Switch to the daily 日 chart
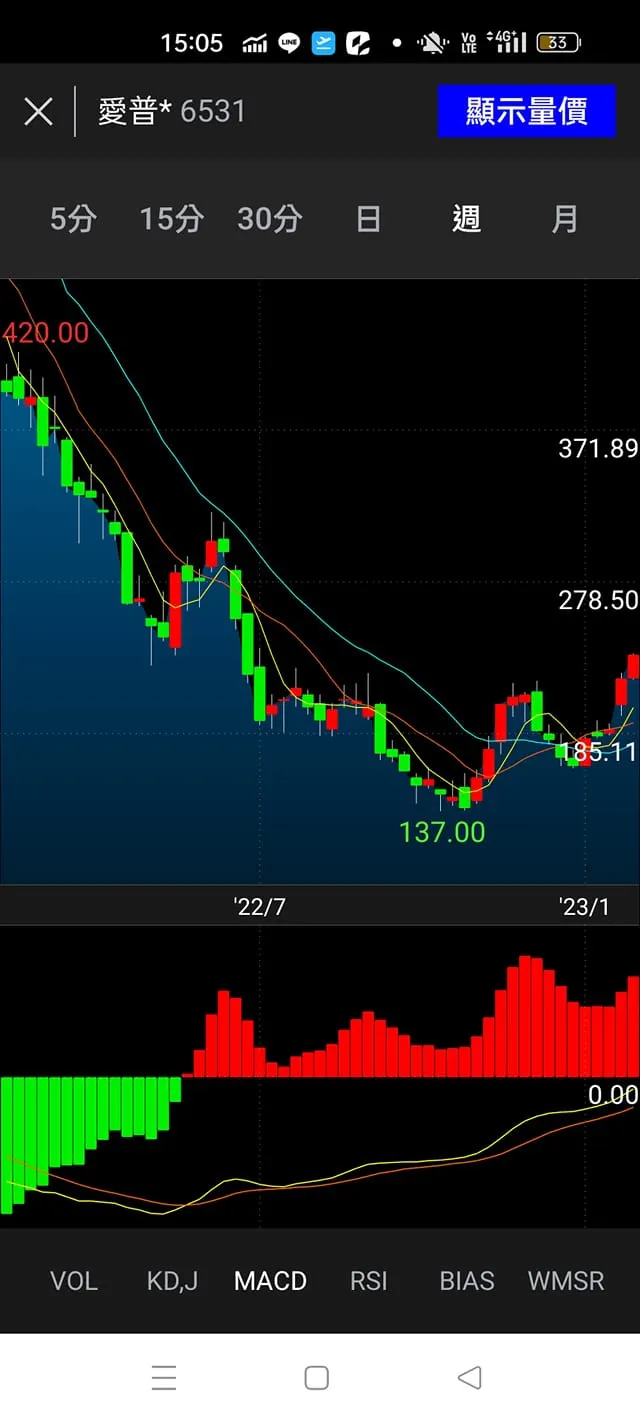Viewport: 640px width, 1422px height. coord(368,219)
